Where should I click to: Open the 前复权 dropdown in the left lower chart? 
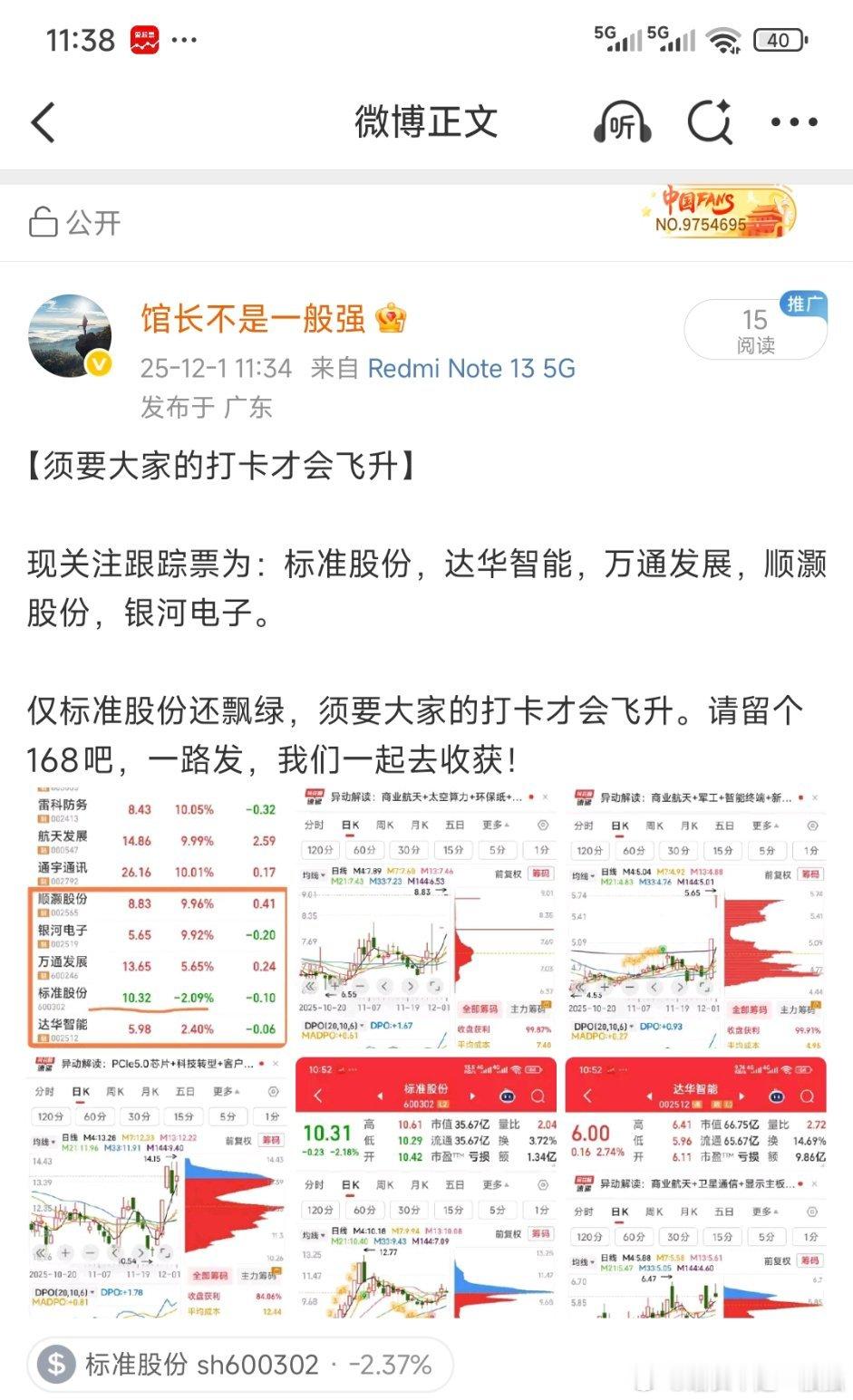[239, 1141]
